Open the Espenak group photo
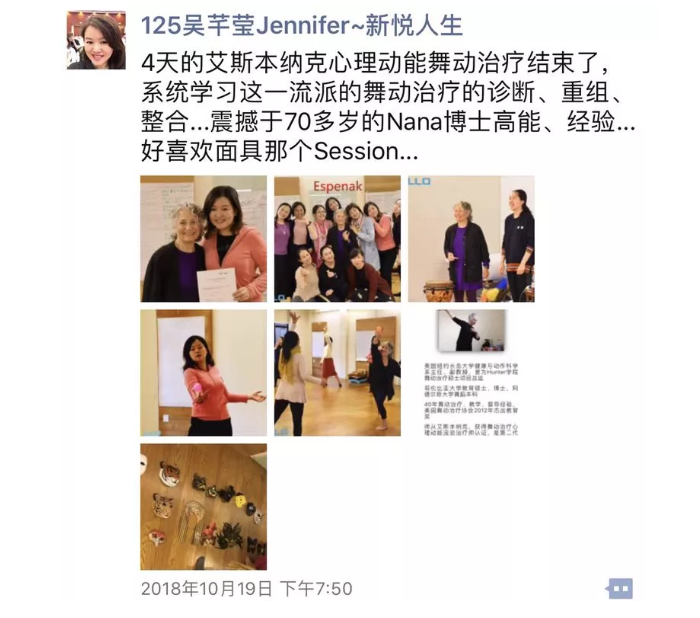The image size is (700, 618). point(337,239)
